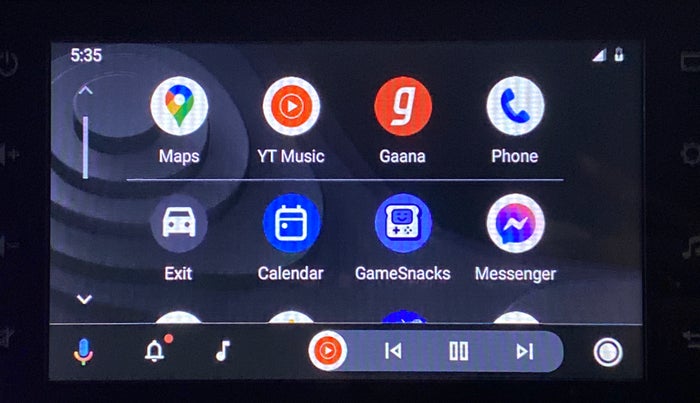
Task: Open the Maps app
Action: click(179, 107)
